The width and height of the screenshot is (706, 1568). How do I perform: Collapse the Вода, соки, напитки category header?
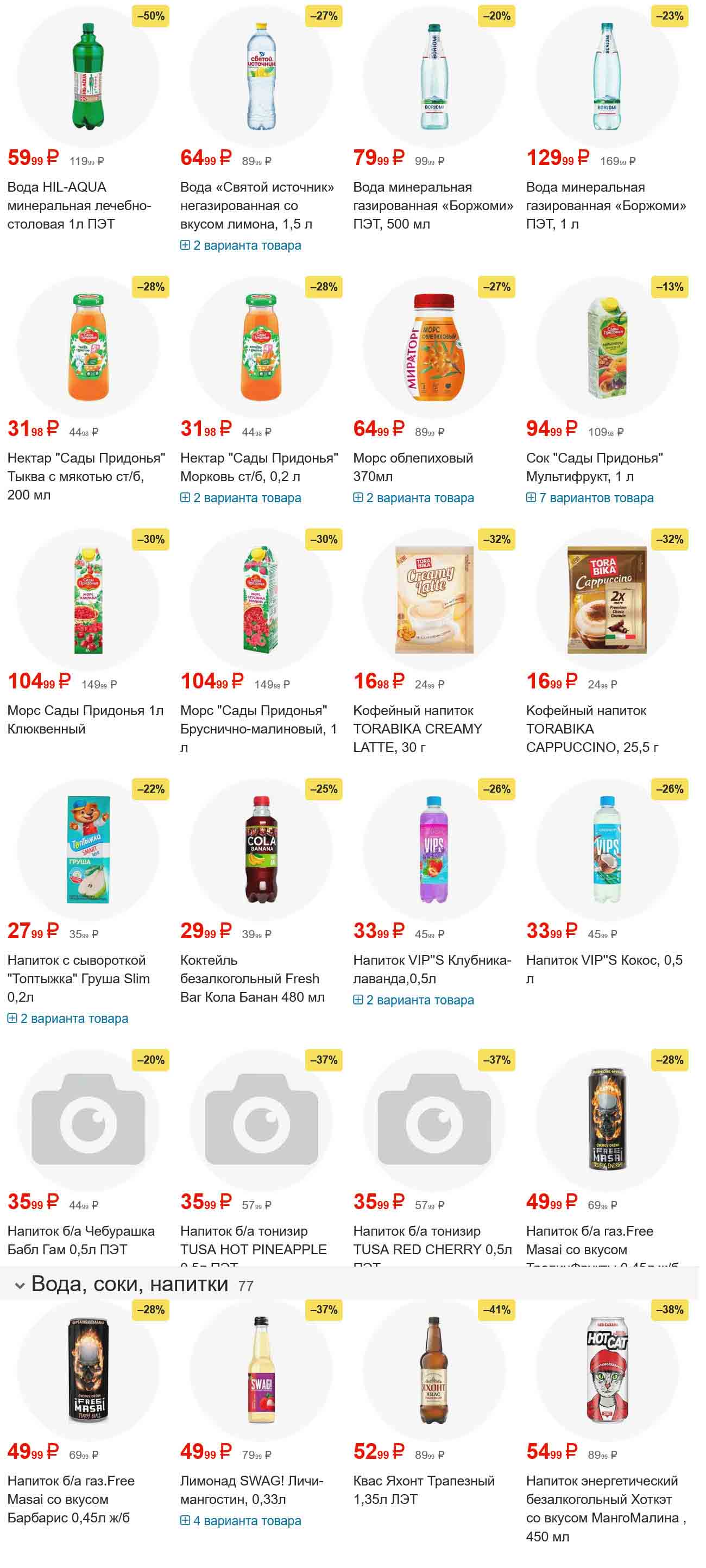point(20,1285)
